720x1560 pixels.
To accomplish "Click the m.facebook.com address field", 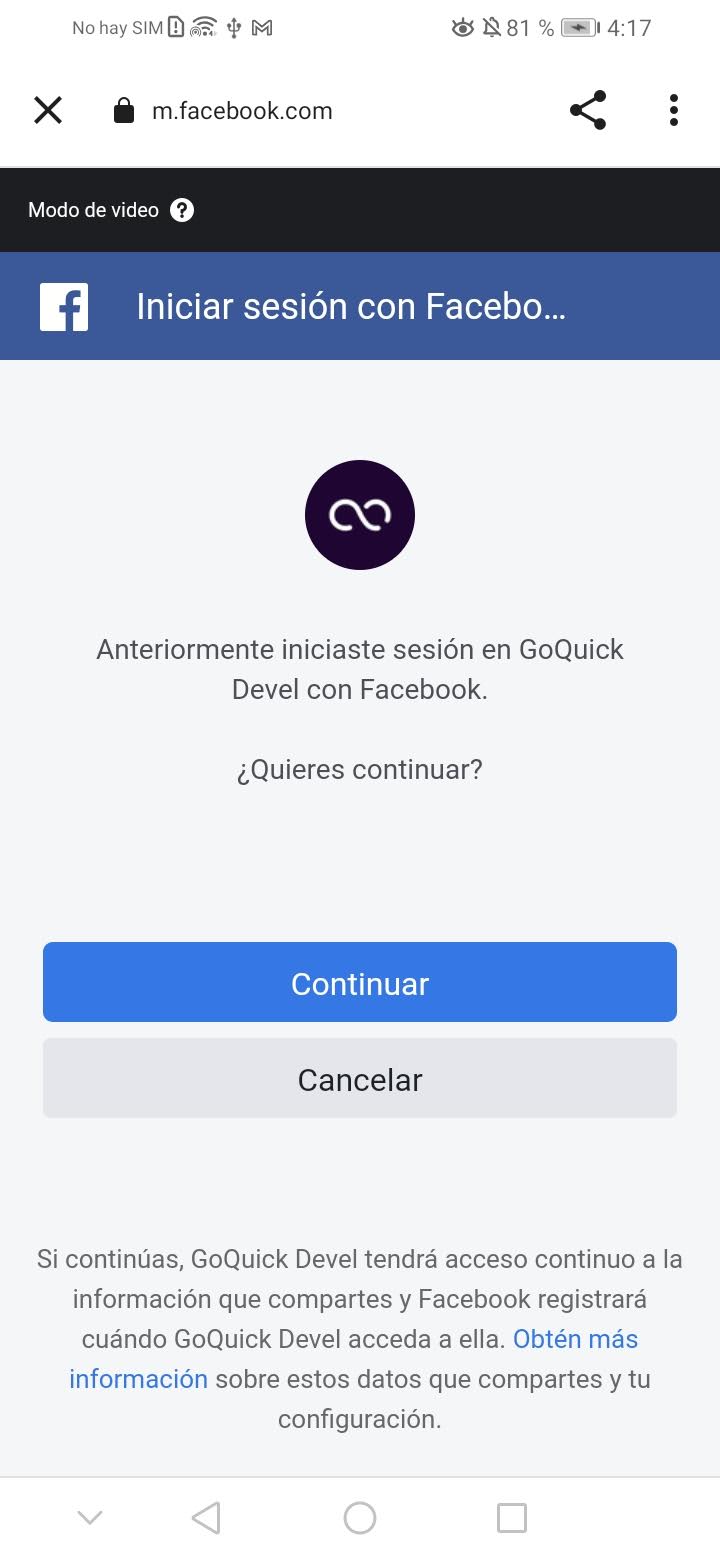I will pos(245,110).
